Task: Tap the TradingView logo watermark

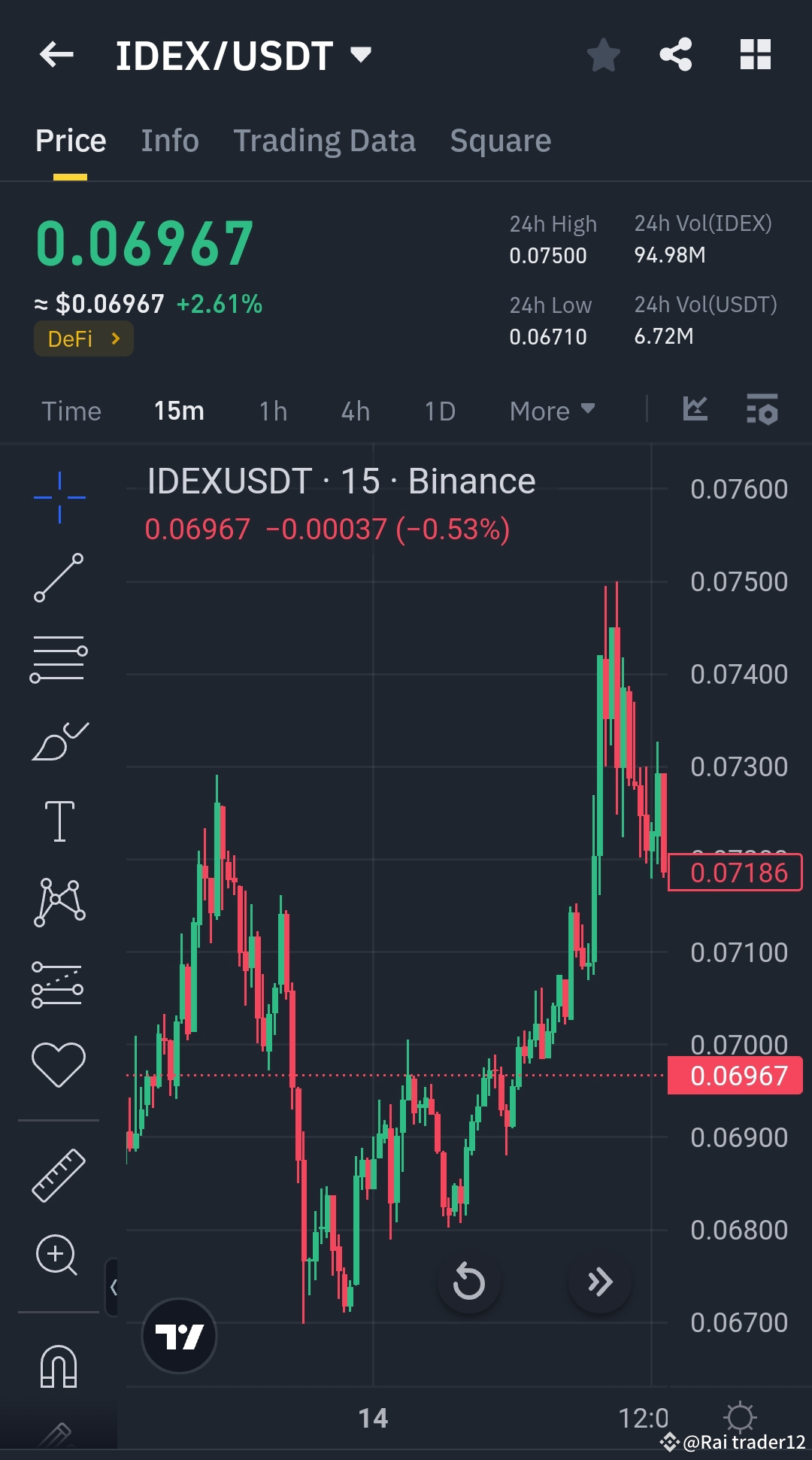Action: 178,1334
